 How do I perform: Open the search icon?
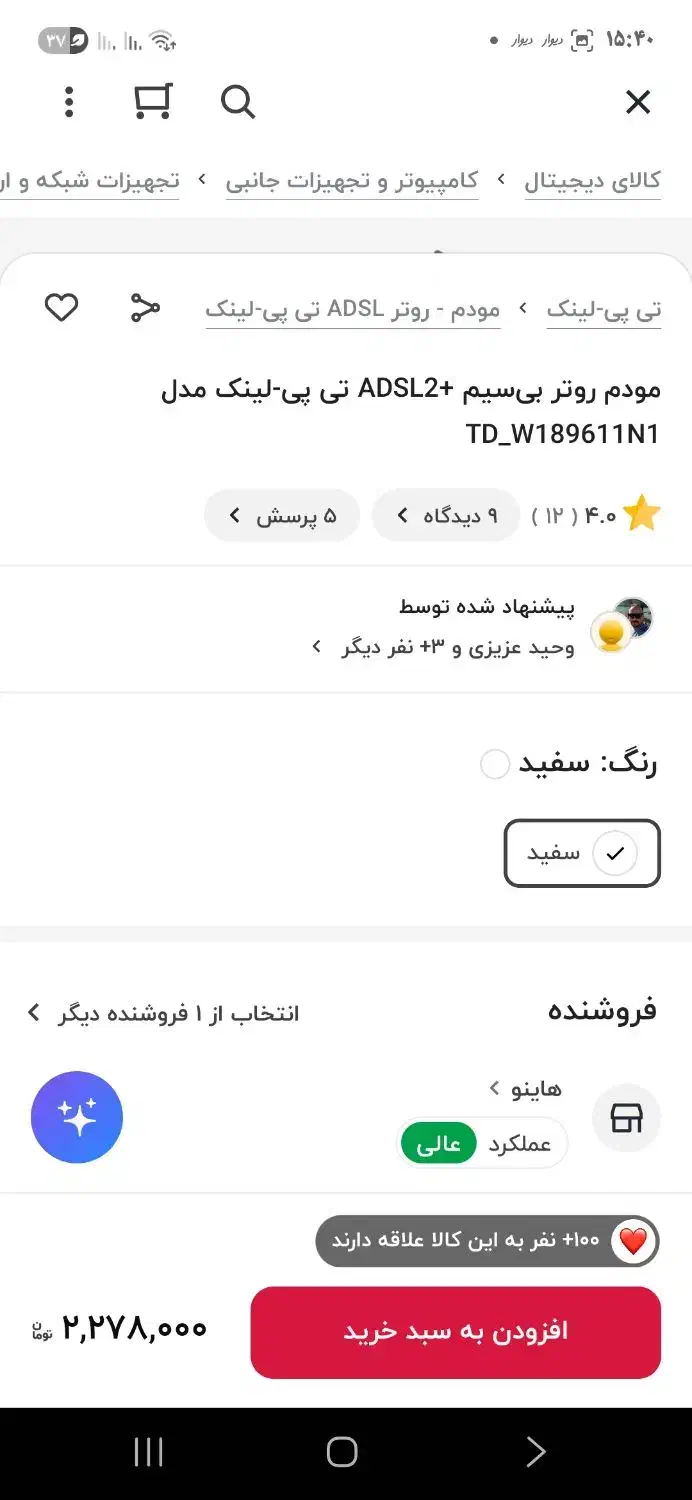coord(237,102)
